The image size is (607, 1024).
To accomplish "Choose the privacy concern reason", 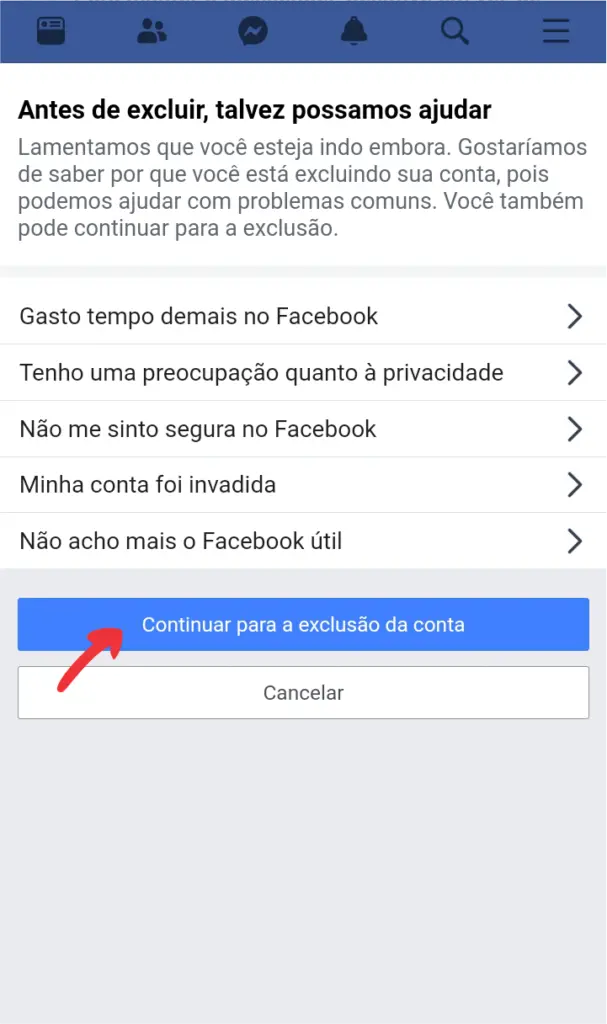I will coord(303,373).
